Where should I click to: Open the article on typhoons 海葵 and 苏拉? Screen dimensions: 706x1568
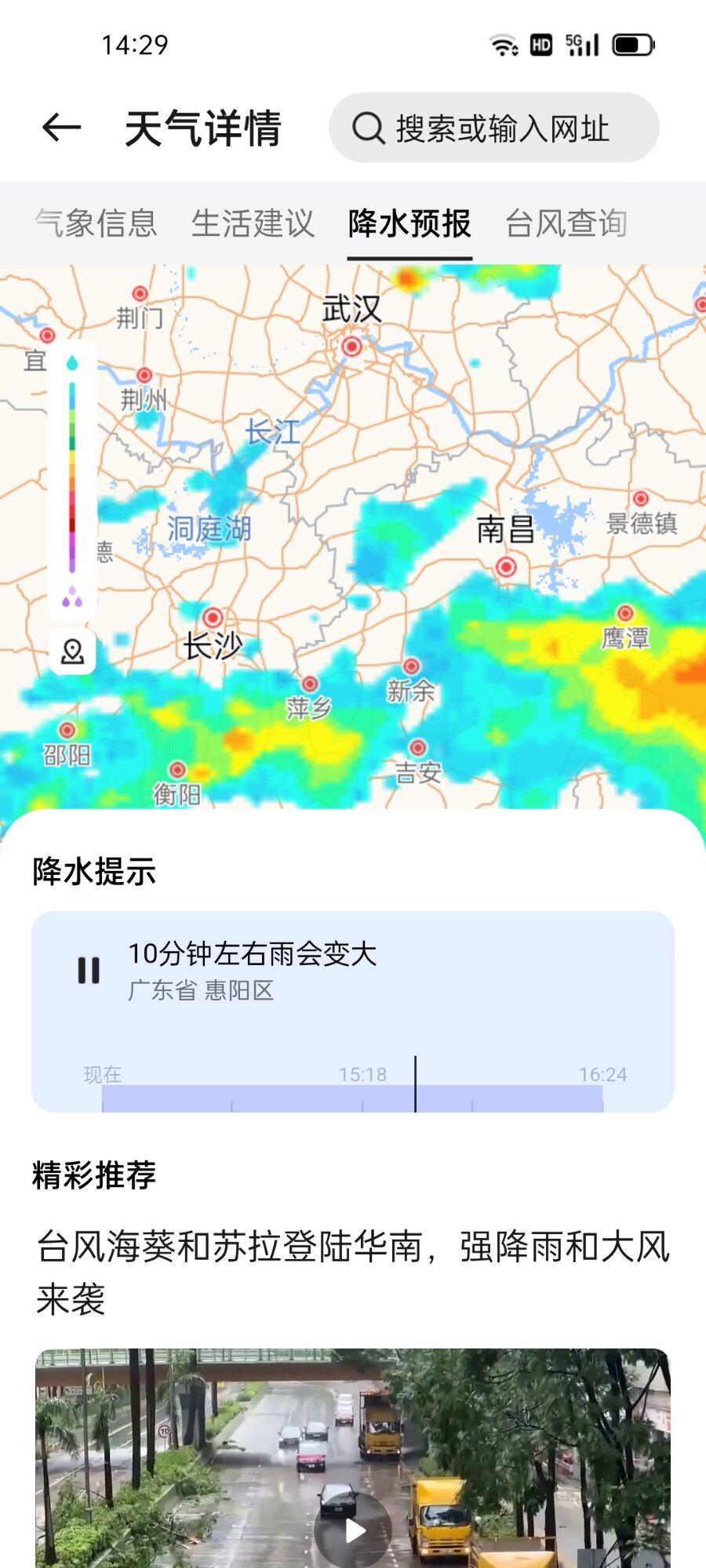(353, 1272)
